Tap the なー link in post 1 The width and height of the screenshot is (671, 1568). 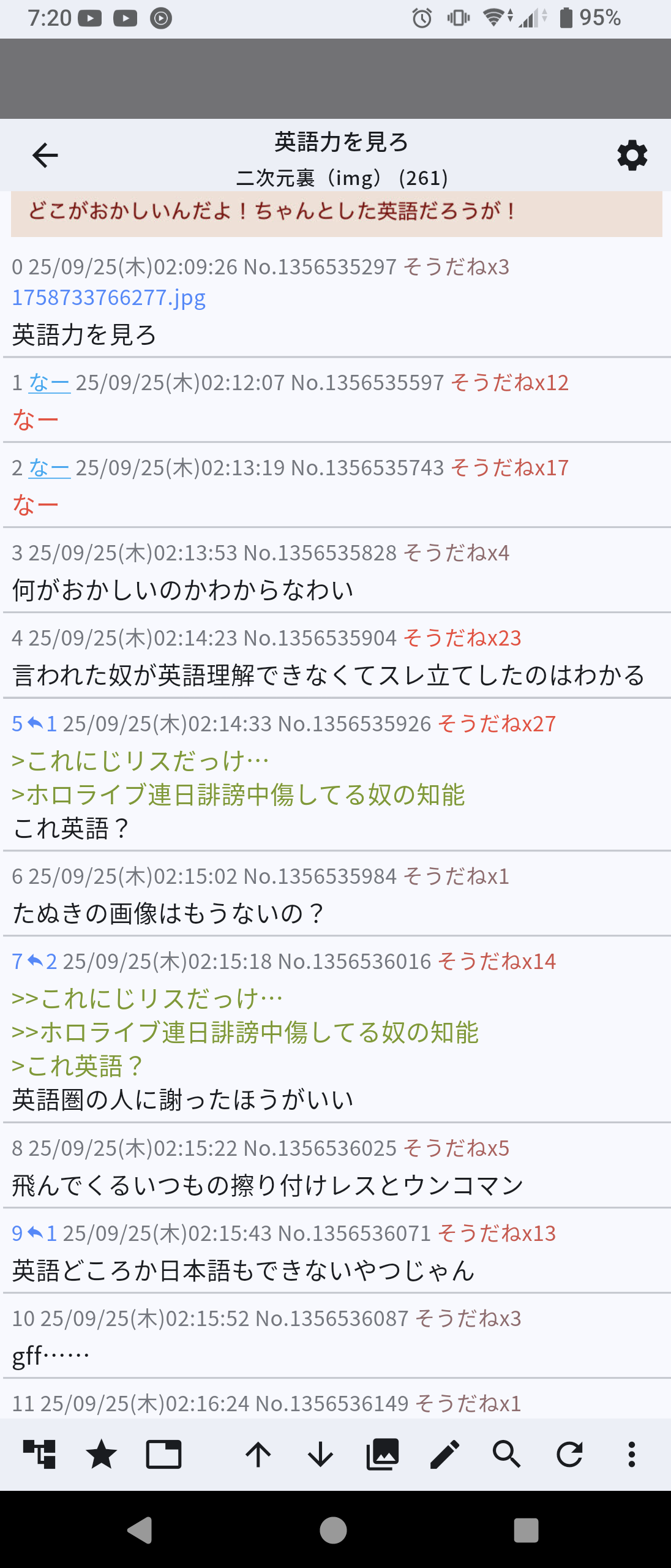click(x=49, y=383)
